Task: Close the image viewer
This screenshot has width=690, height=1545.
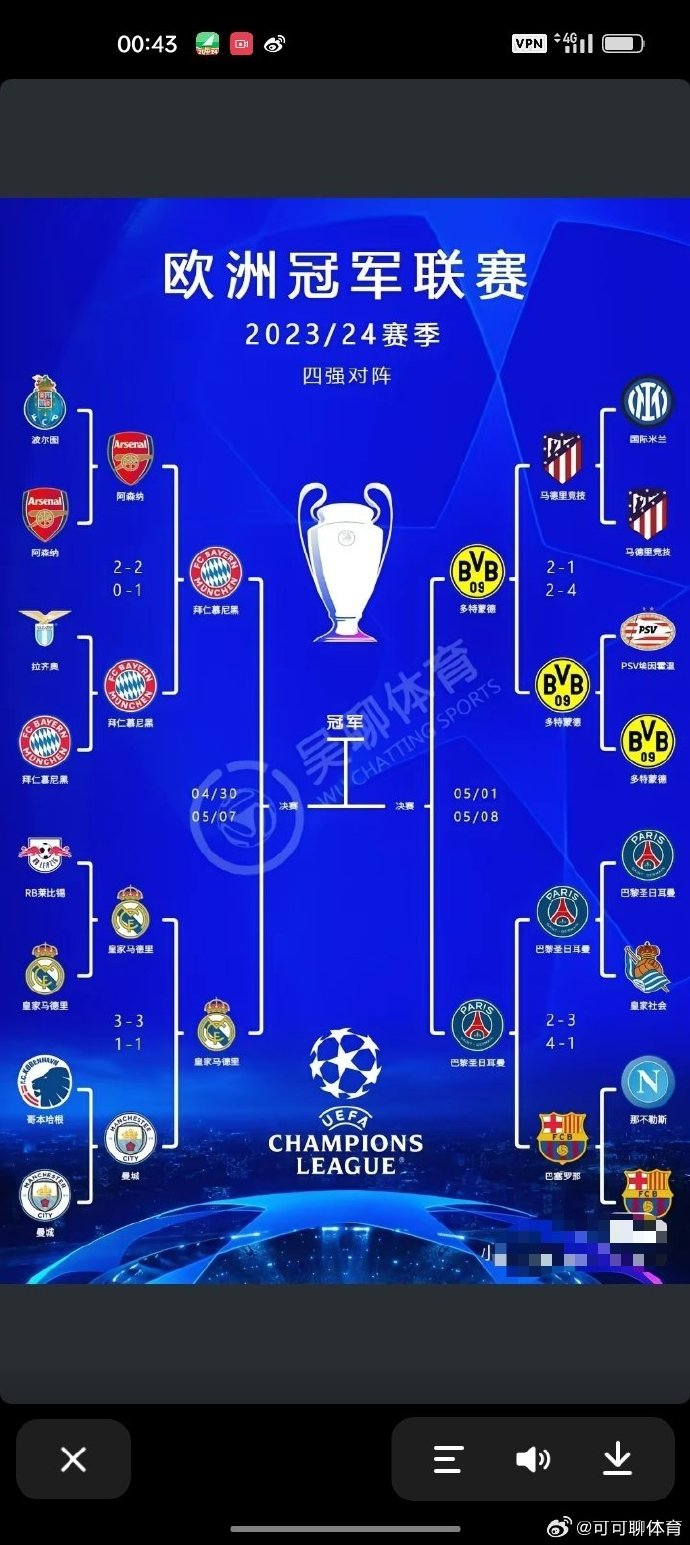Action: point(73,1460)
